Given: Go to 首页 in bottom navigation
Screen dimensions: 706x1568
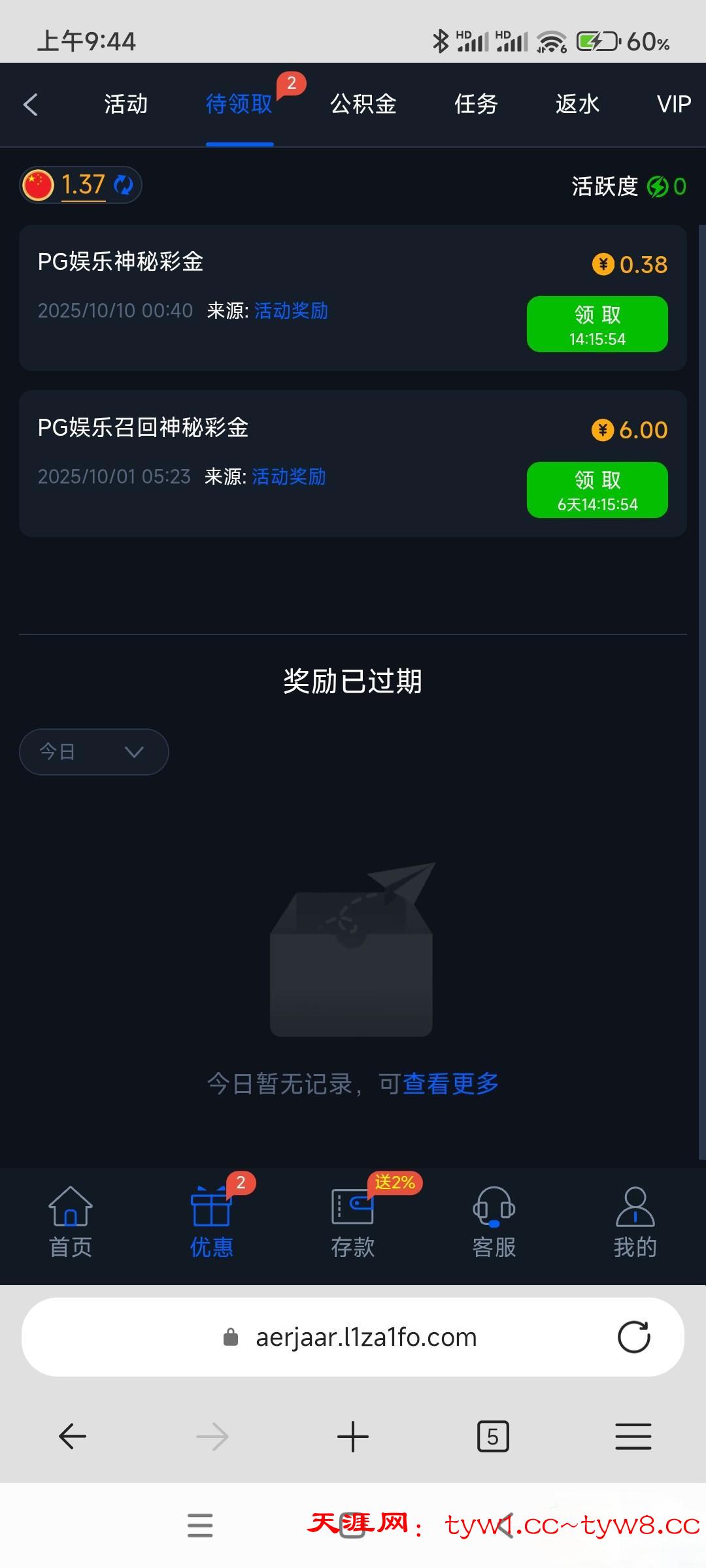Looking at the screenshot, I should 71,1223.
